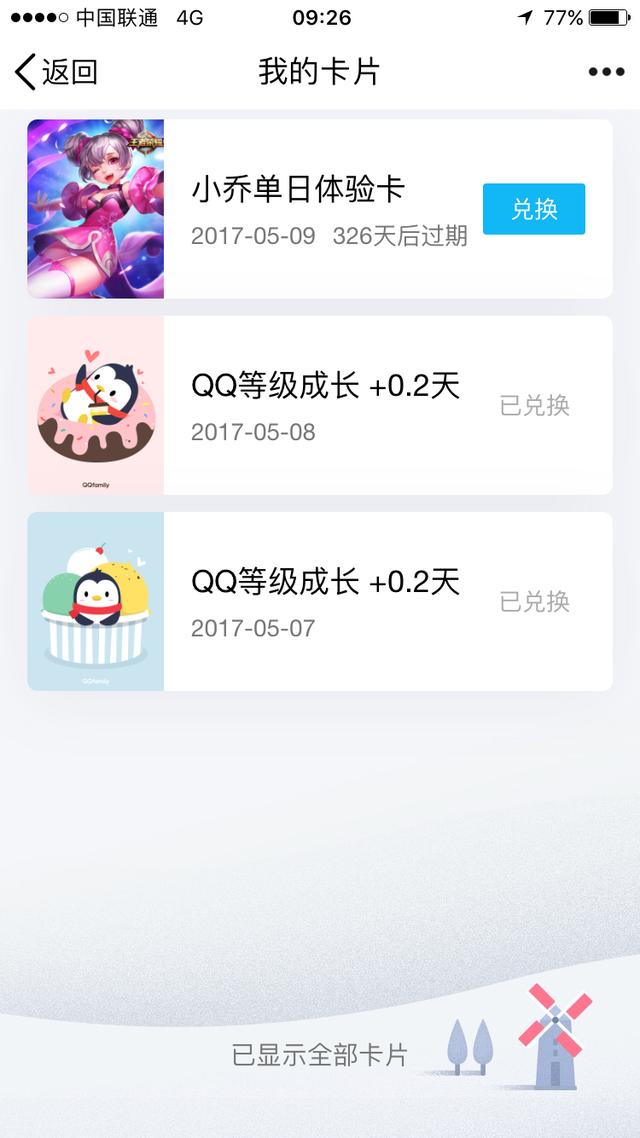This screenshot has height=1138, width=640.
Task: Redeem the 小乔单日体验卡 with 兑换
Action: click(x=533, y=209)
